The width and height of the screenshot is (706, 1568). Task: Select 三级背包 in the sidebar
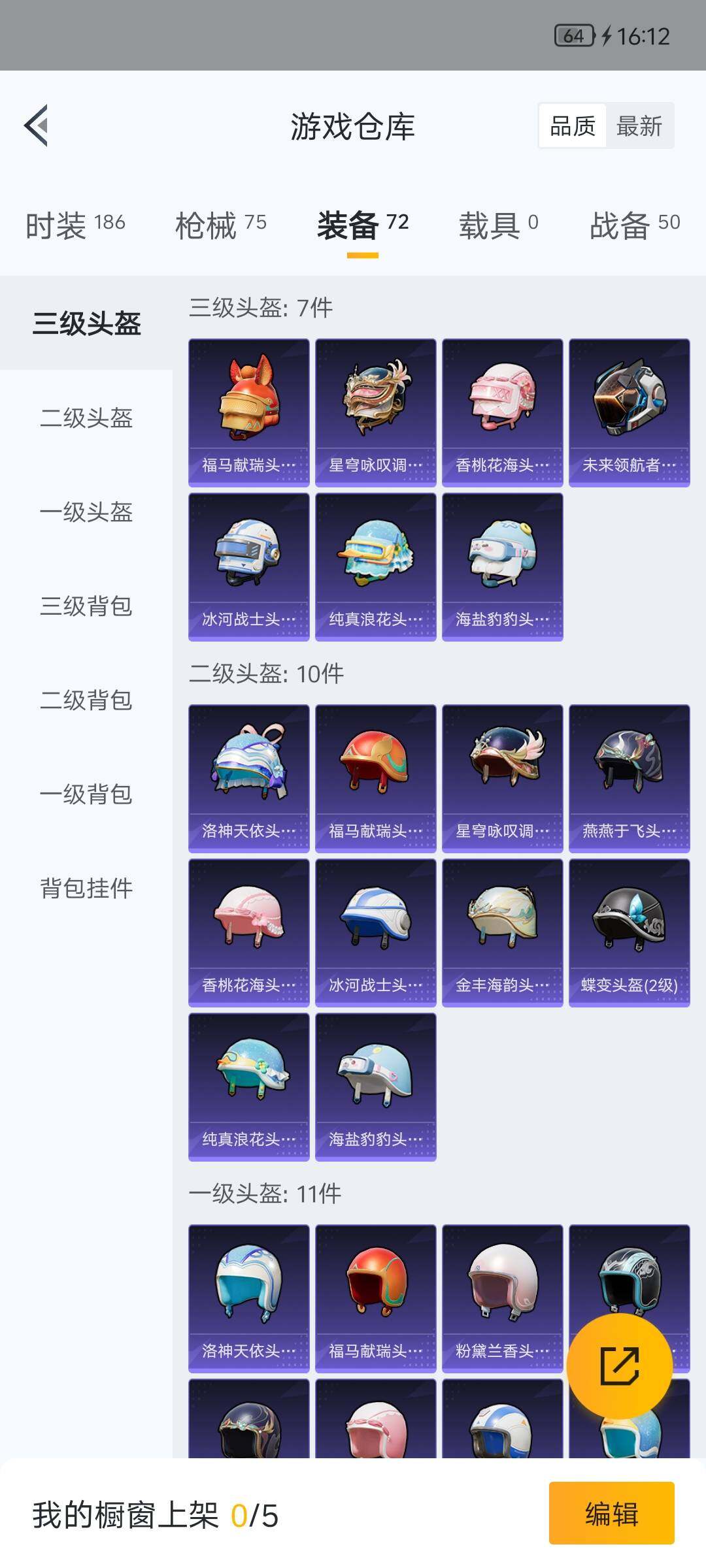[x=86, y=608]
